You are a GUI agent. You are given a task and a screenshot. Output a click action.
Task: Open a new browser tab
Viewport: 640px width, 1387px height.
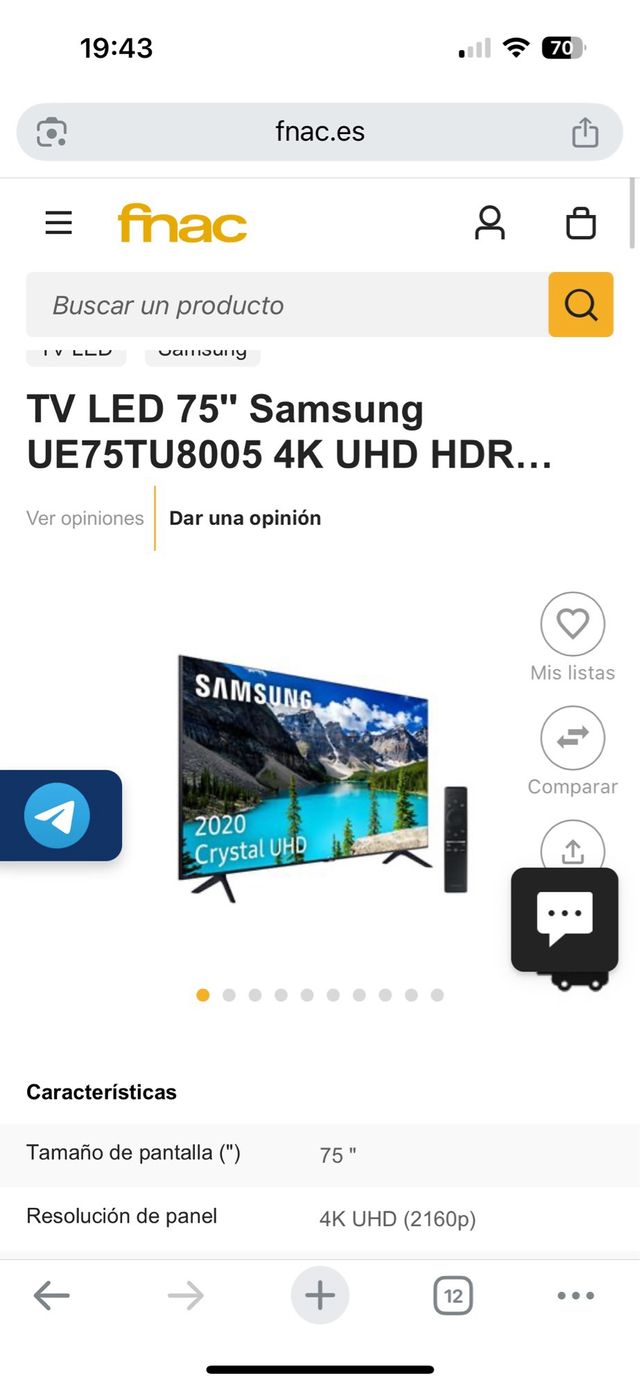pyautogui.click(x=320, y=1296)
